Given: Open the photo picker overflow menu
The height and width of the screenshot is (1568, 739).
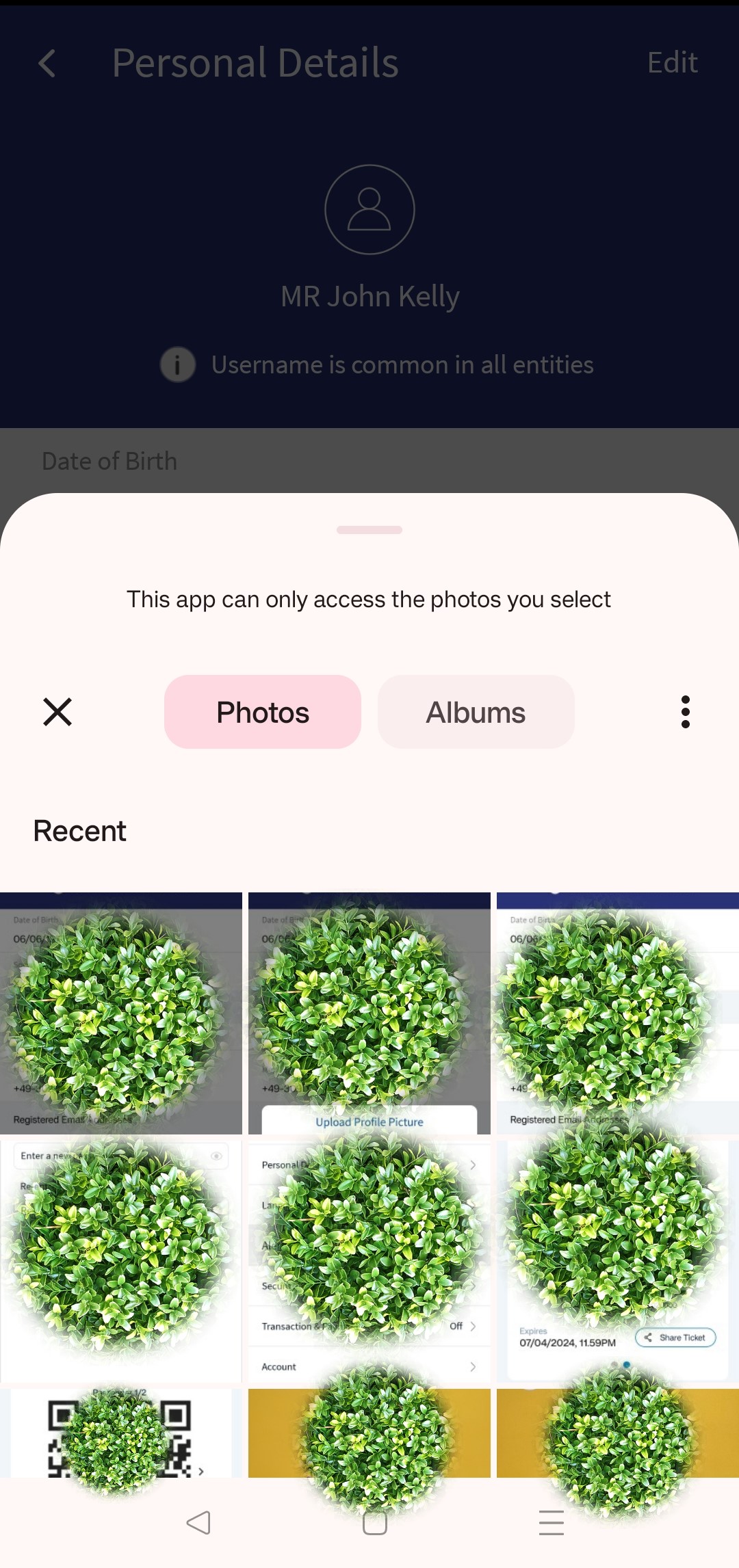Looking at the screenshot, I should [685, 712].
